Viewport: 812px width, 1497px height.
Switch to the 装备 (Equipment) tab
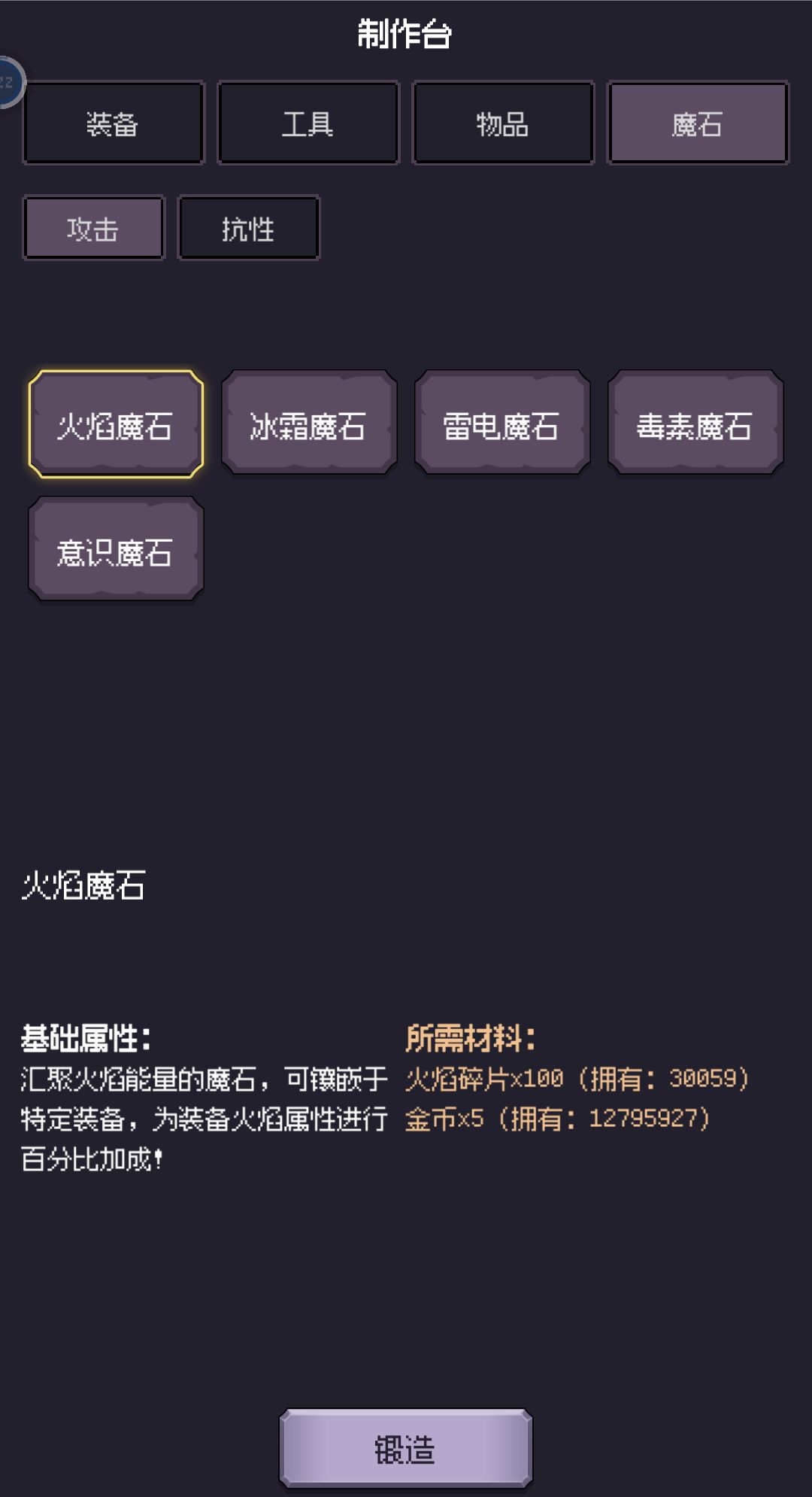coord(114,124)
